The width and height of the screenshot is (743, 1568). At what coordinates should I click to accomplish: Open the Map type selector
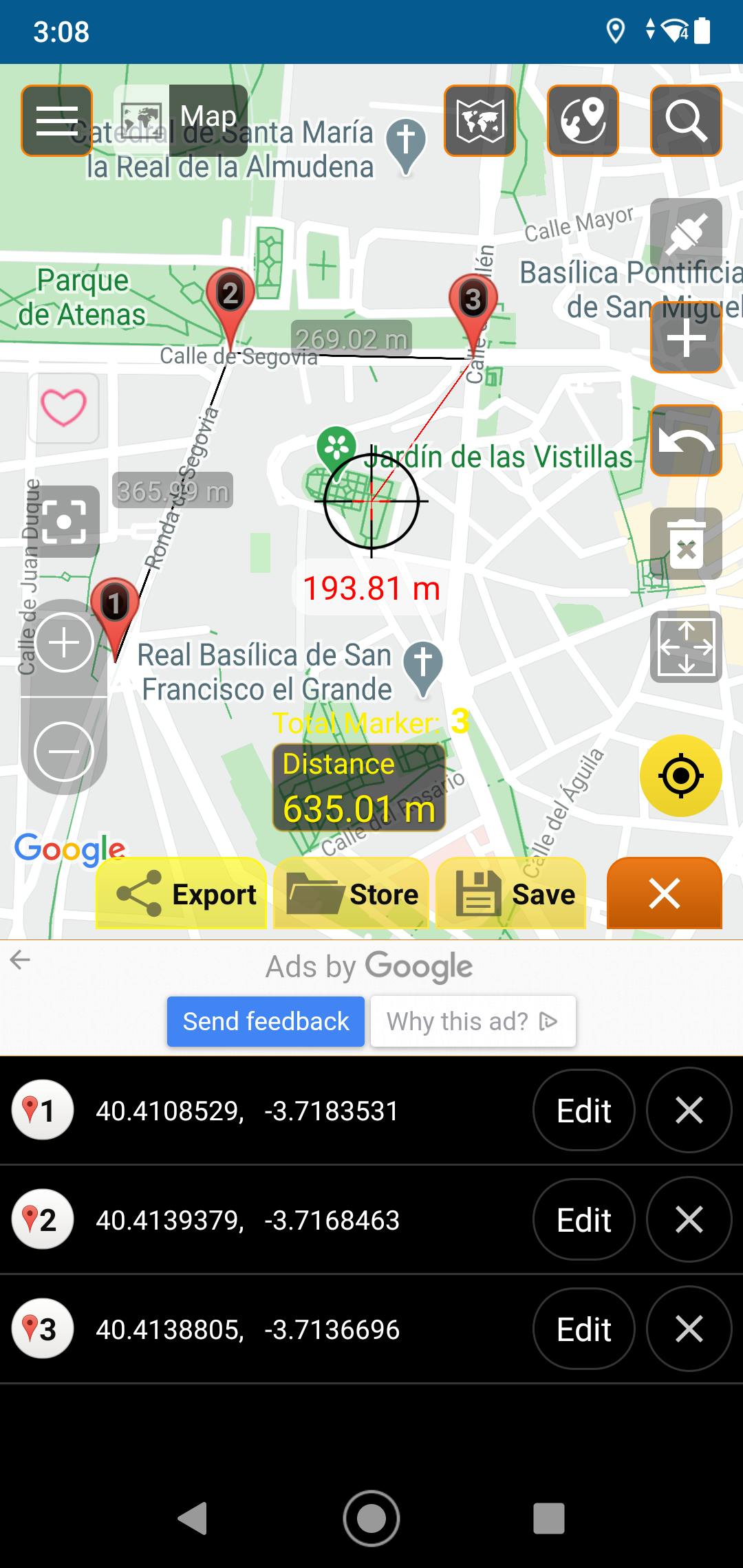click(180, 117)
